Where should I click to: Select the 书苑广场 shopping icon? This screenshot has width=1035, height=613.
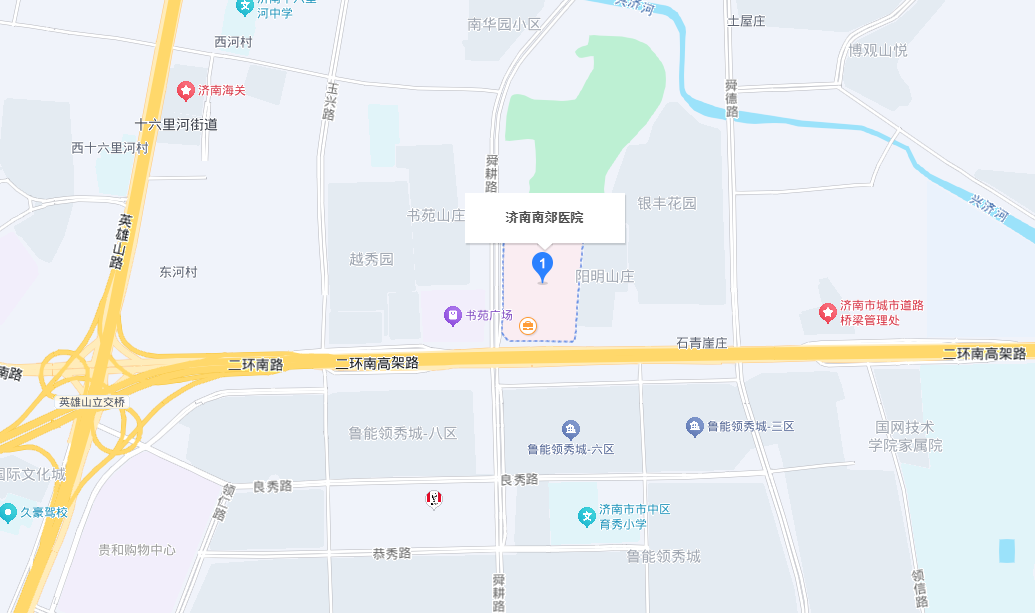[x=453, y=315]
